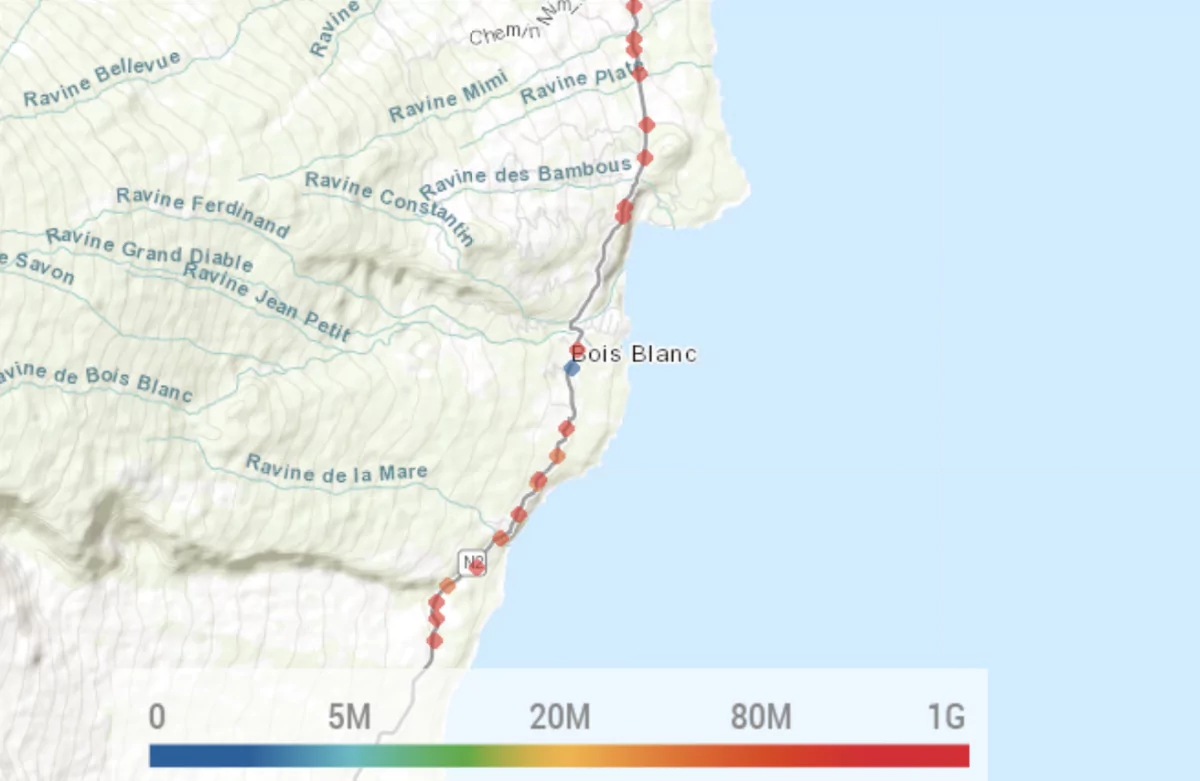Tap the blue data marker near Bois Blanc
Viewport: 1200px width, 781px height.
(571, 368)
